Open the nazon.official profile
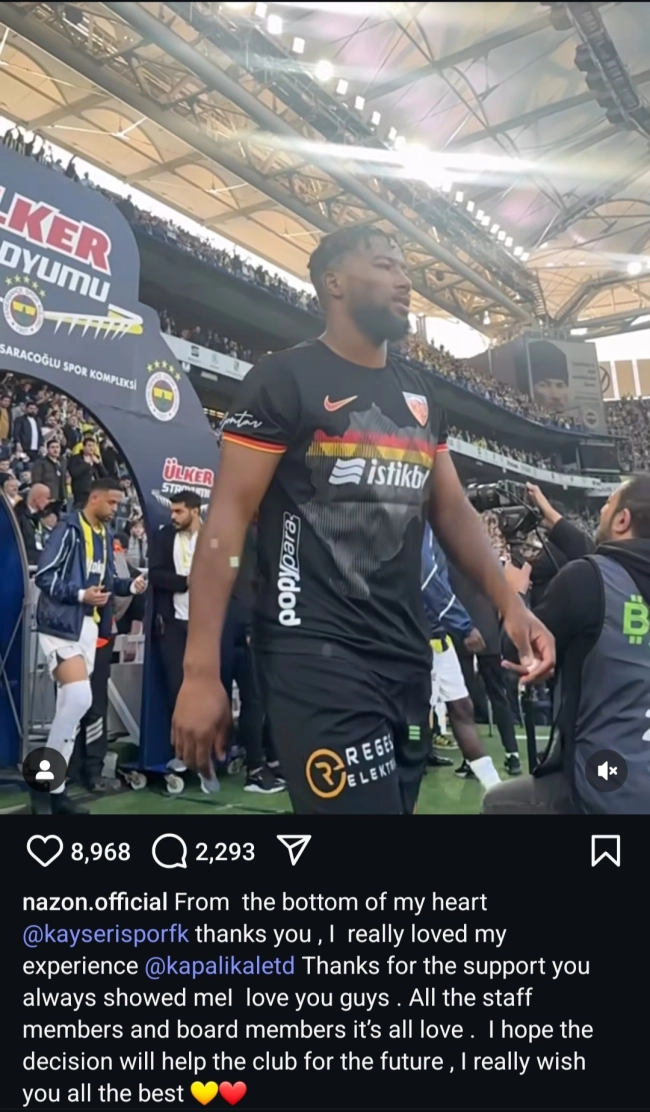650x1112 pixels. pyautogui.click(x=95, y=902)
